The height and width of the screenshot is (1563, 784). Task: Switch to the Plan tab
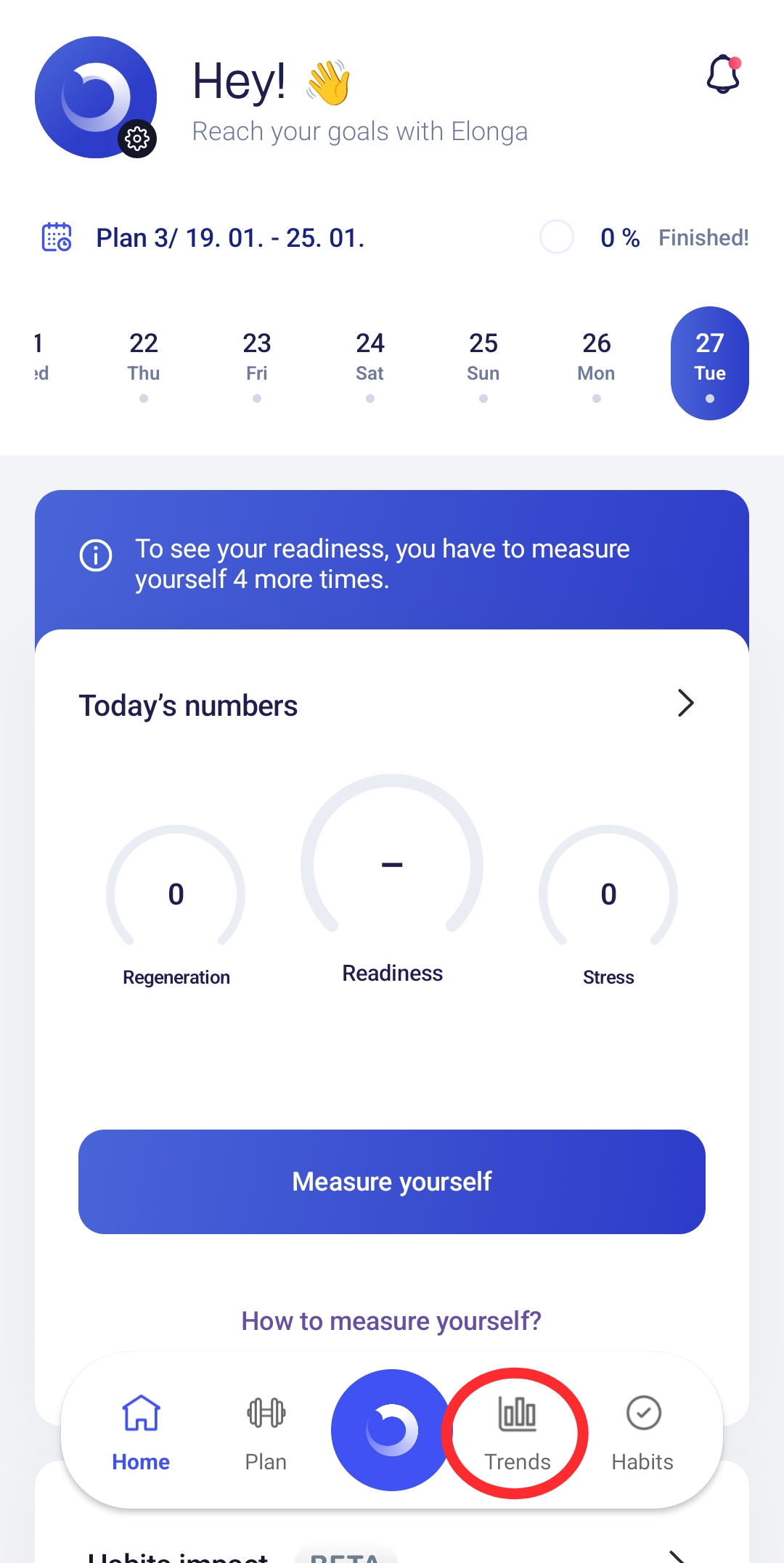point(266,1432)
